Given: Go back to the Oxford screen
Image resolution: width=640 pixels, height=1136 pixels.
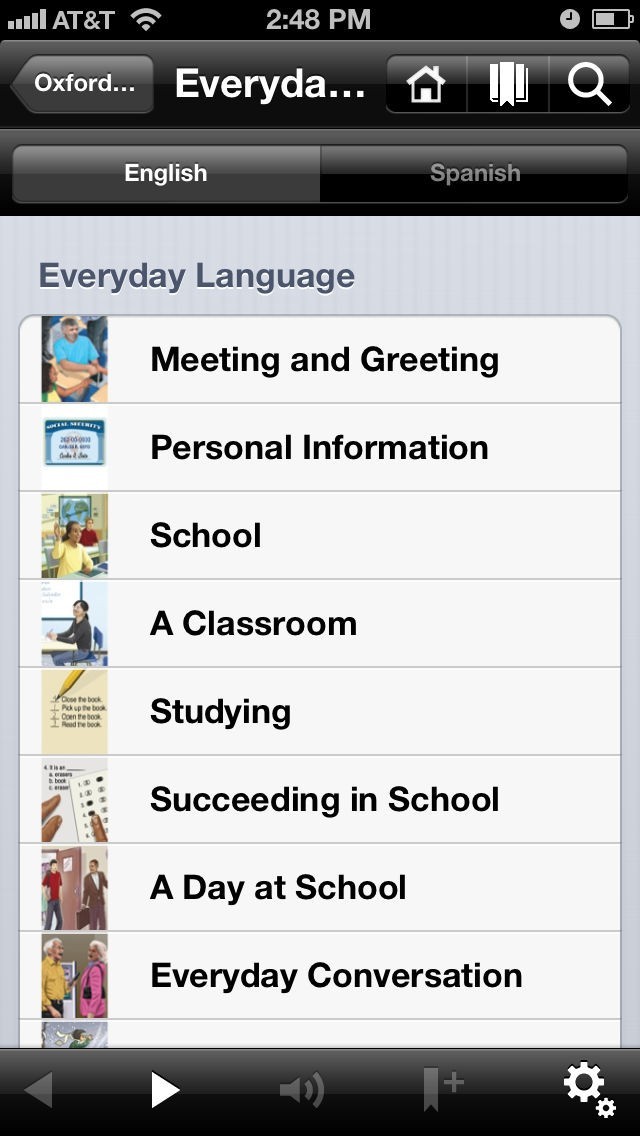Looking at the screenshot, I should tap(84, 84).
